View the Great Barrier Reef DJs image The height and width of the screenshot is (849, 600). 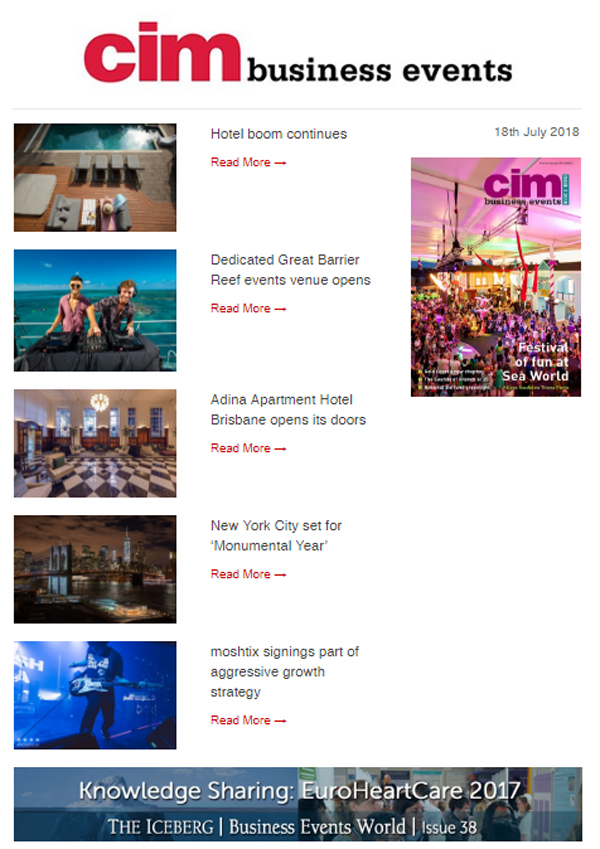click(x=95, y=310)
